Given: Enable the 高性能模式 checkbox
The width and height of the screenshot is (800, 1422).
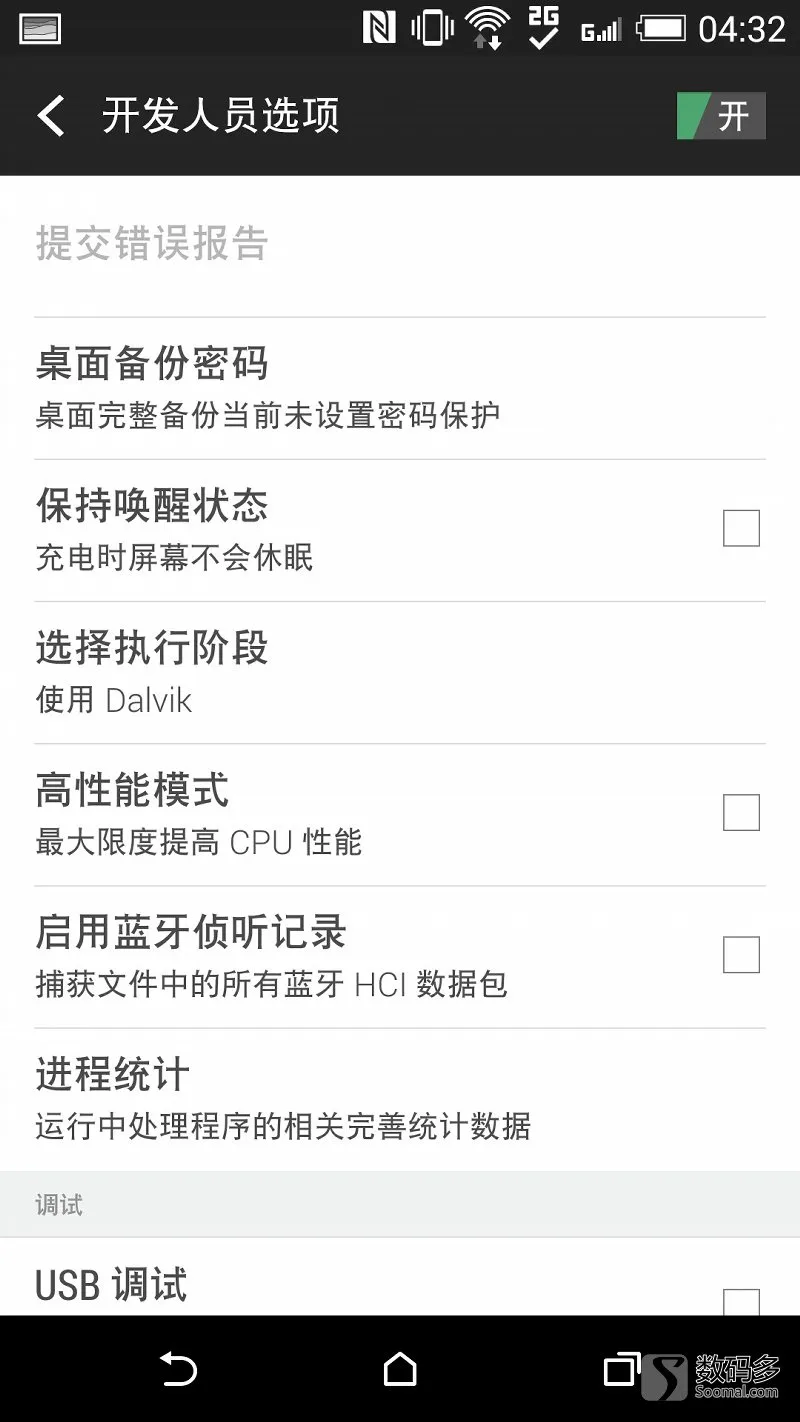Looking at the screenshot, I should (x=741, y=812).
